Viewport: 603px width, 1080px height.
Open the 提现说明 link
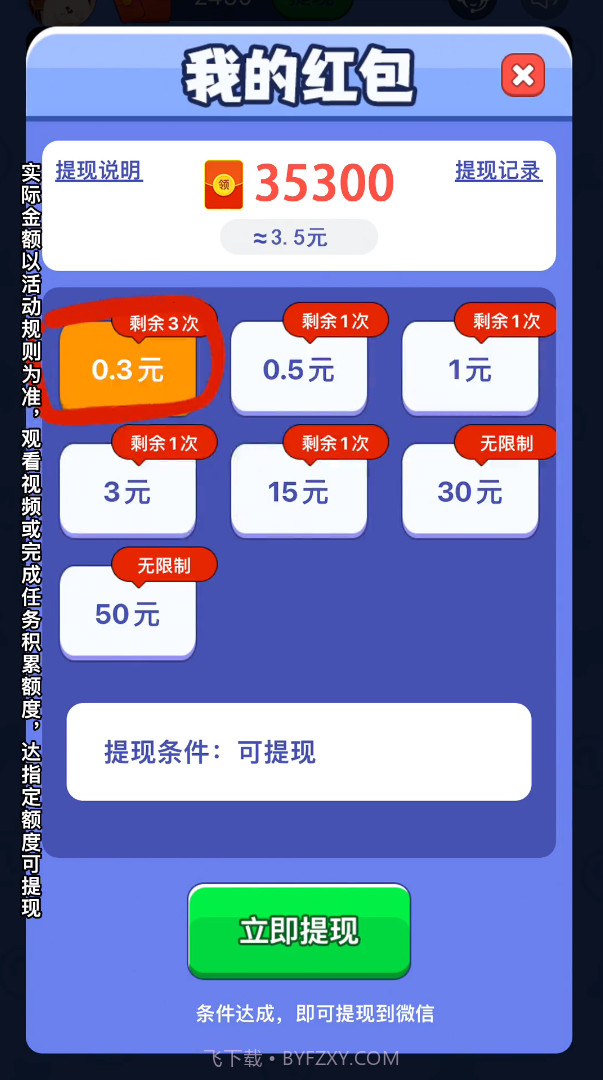(x=99, y=171)
